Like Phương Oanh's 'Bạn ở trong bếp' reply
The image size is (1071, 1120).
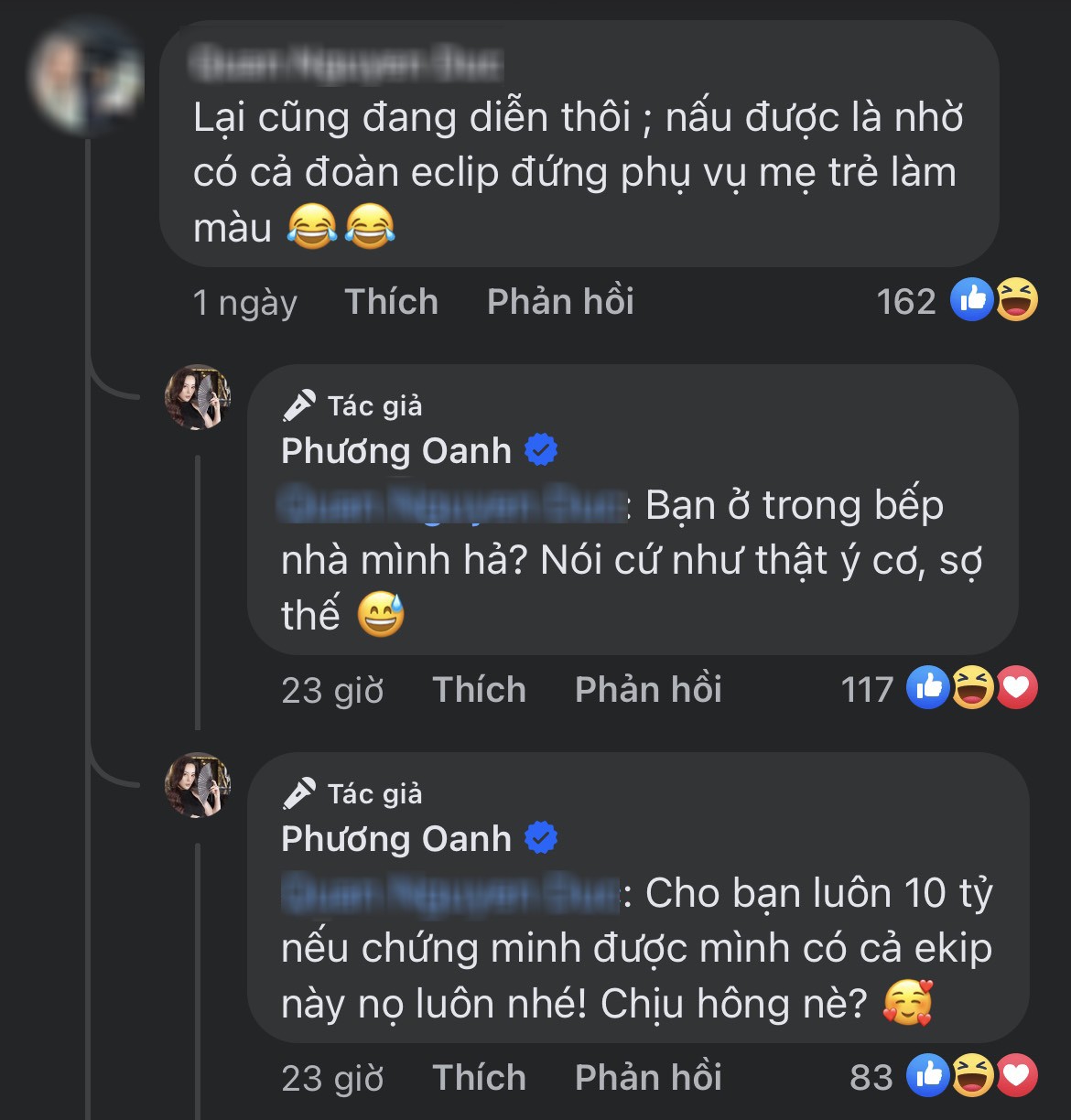[x=479, y=690]
